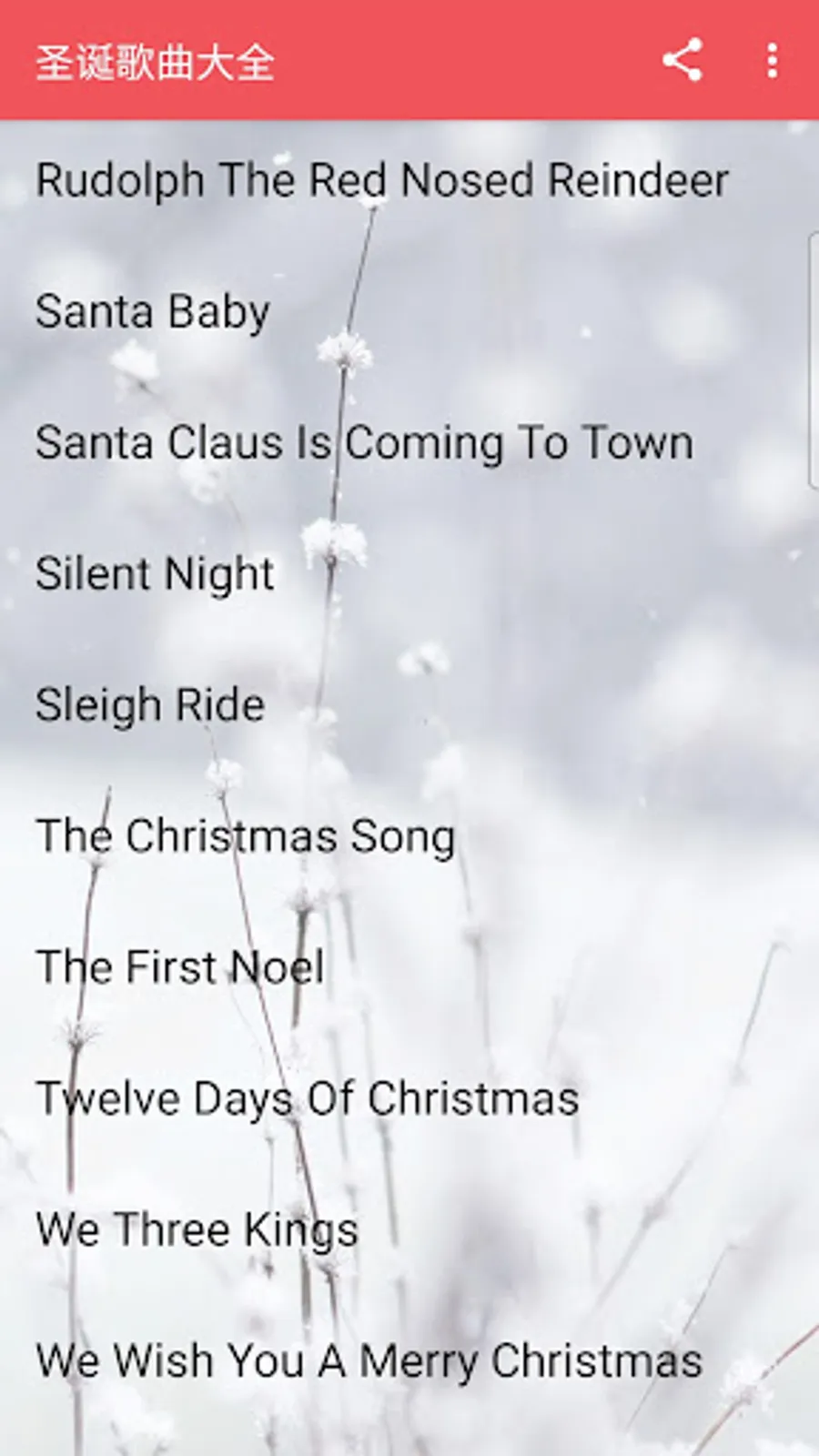The image size is (819, 1456).
Task: Select We Wish You A Merry Christmas
Action: point(369,1361)
